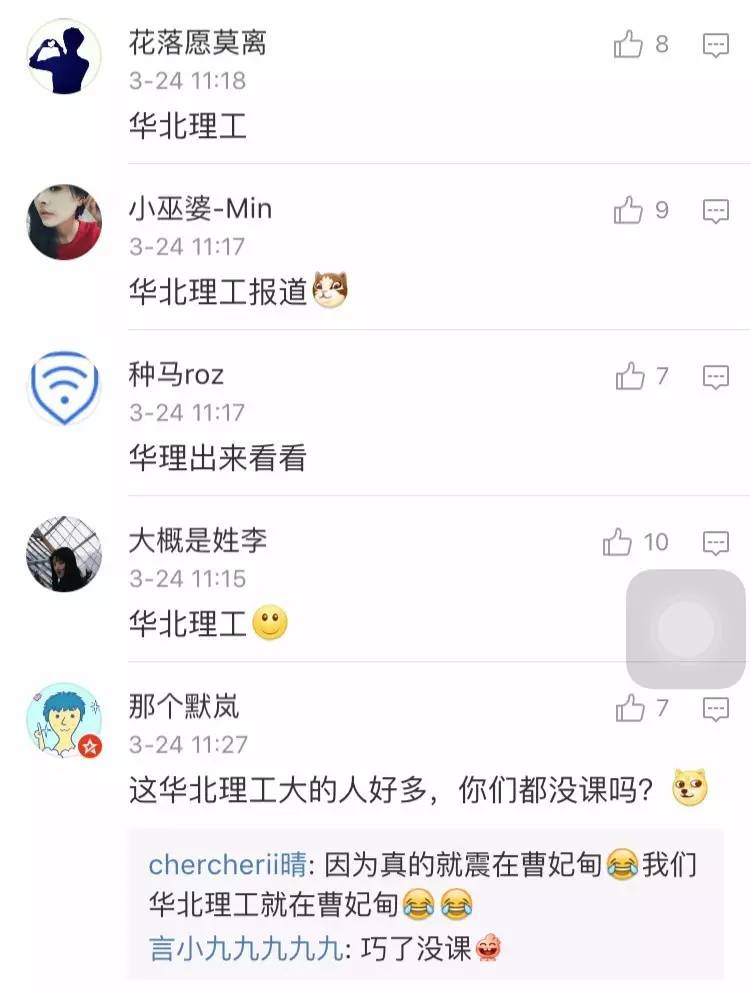Tap the floating AssistiveTouch button
The height and width of the screenshot is (993, 750).
686,629
